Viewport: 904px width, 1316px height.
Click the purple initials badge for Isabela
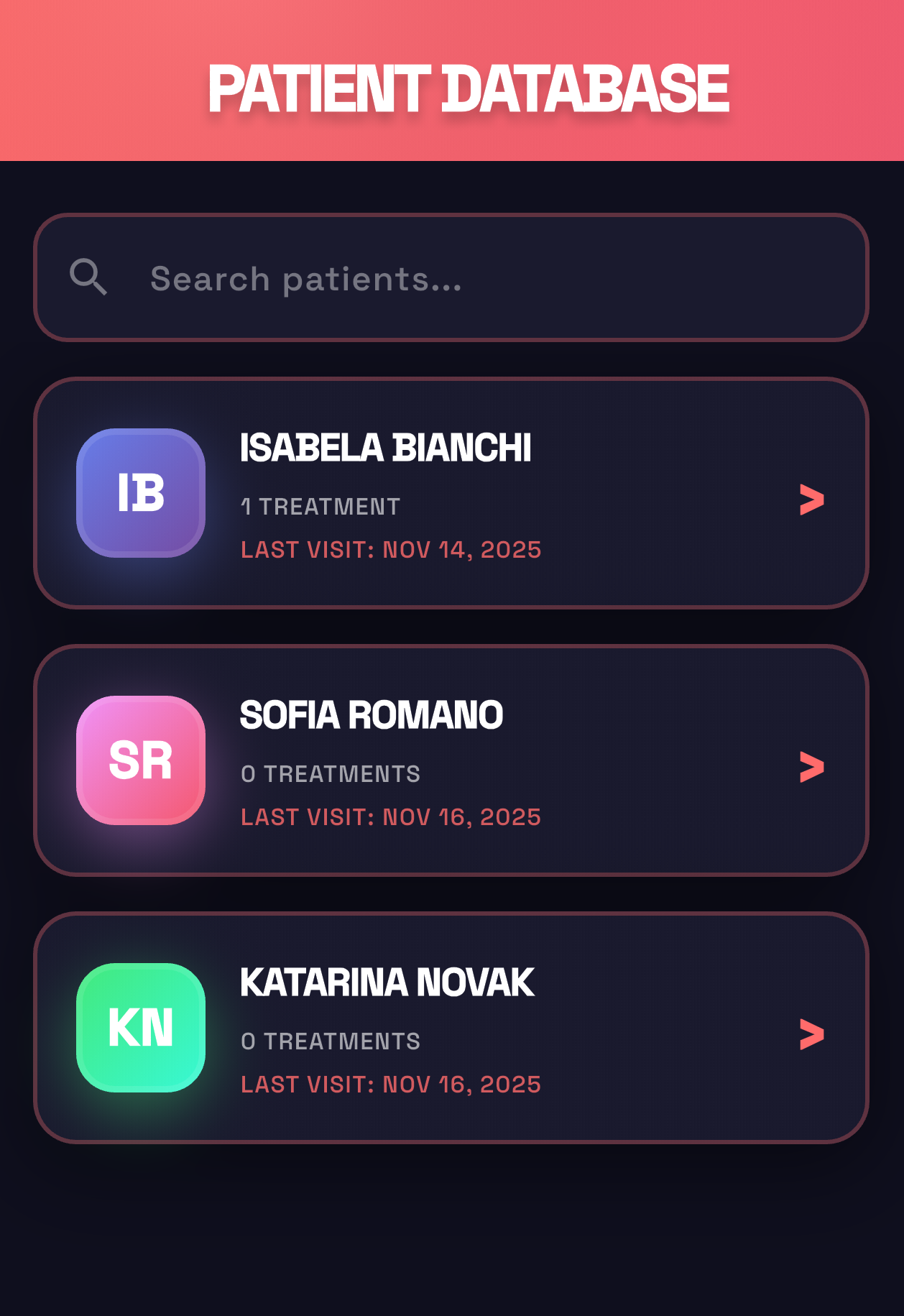click(x=139, y=494)
